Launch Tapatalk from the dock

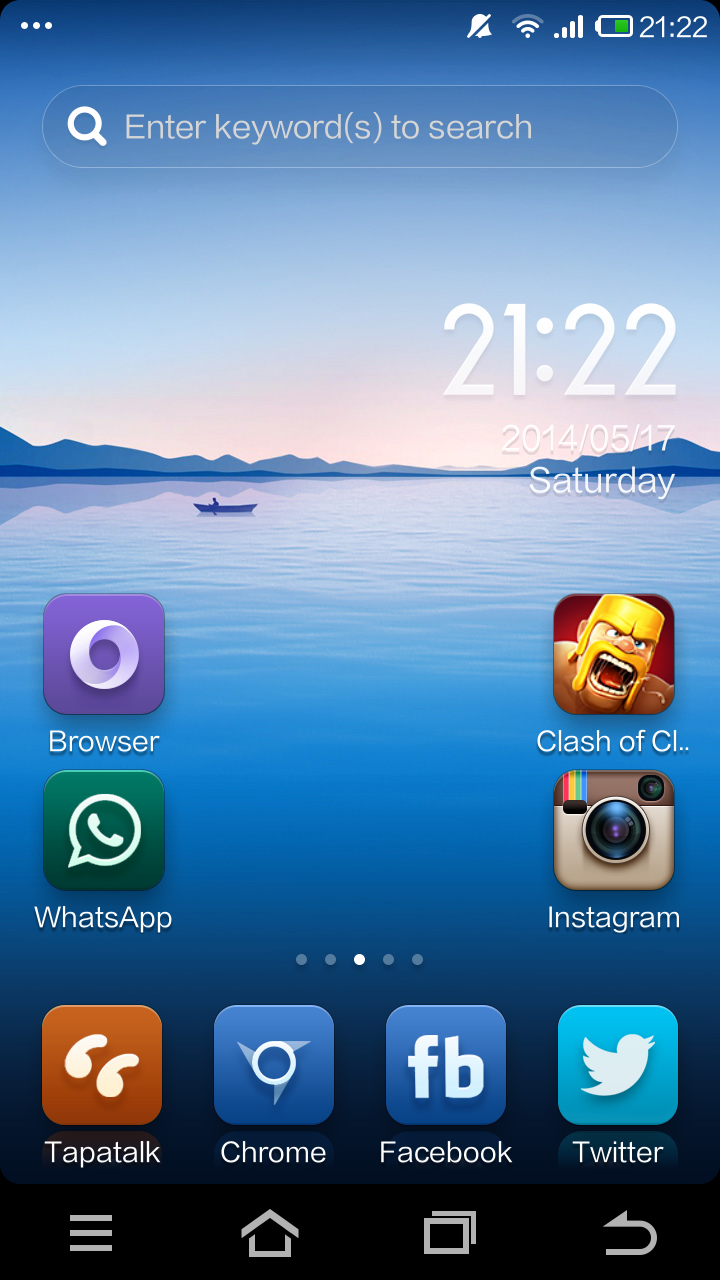[102, 1066]
